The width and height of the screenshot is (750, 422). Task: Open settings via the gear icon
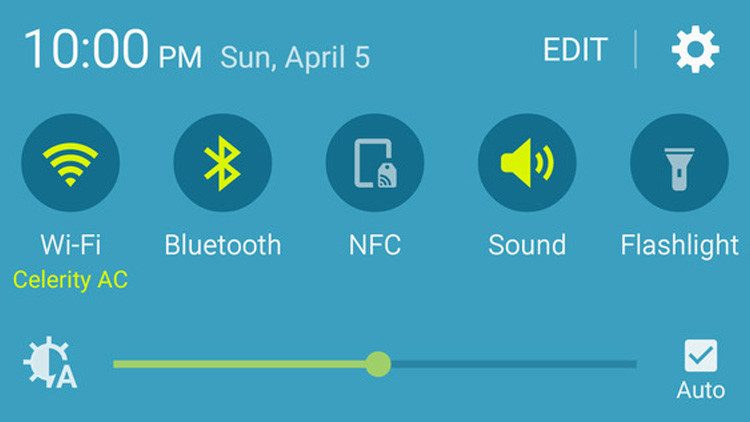(695, 49)
